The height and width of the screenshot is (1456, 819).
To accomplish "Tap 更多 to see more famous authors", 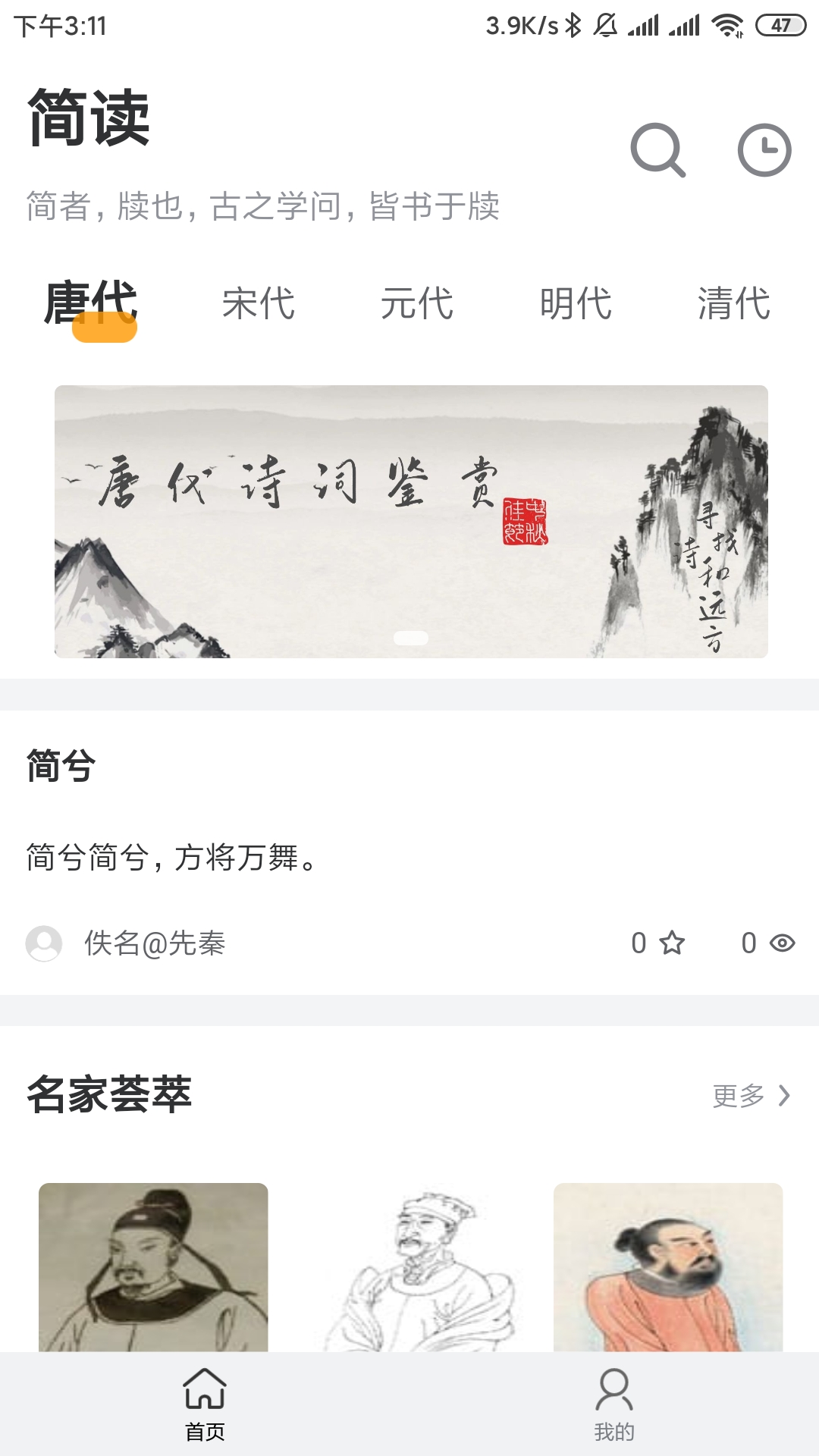I will tap(751, 1095).
